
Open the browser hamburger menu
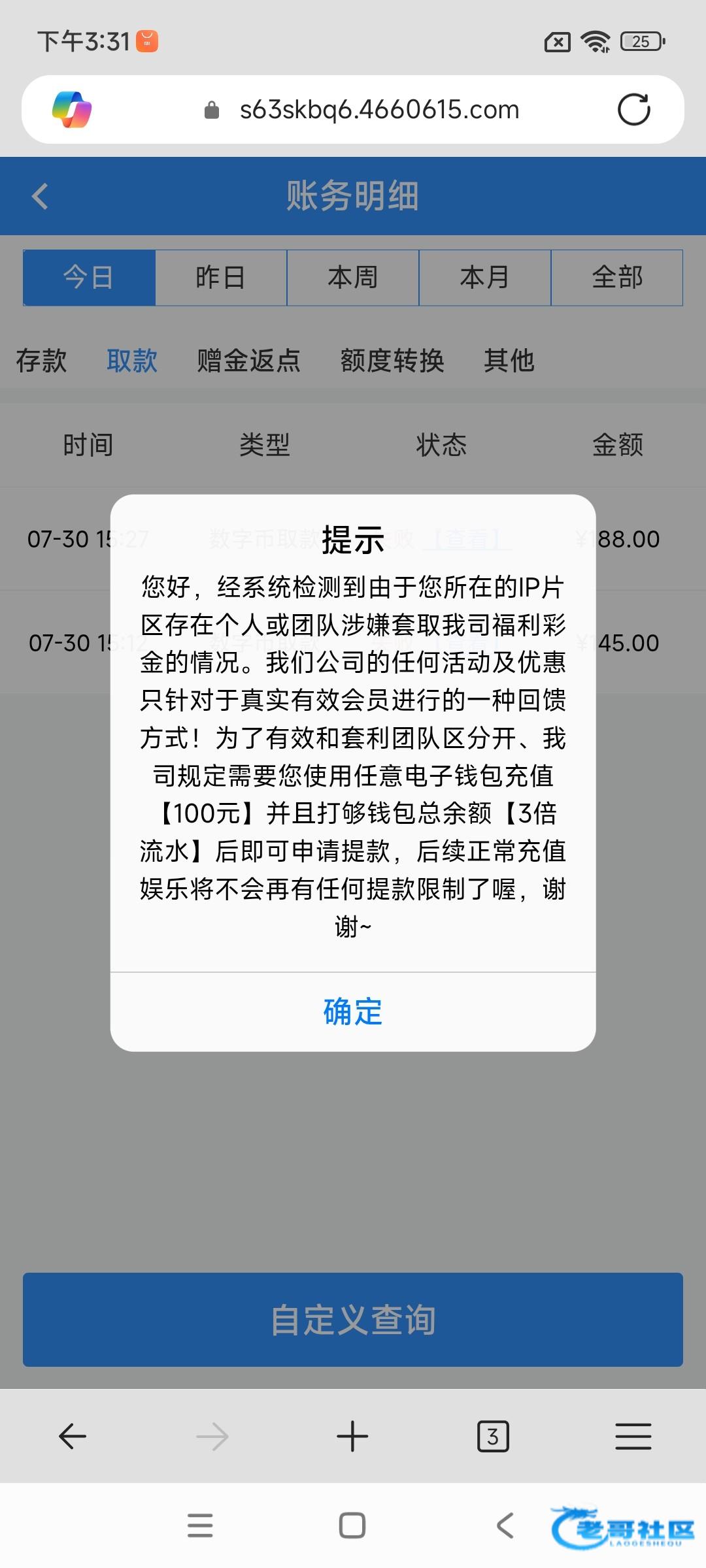click(x=633, y=1437)
